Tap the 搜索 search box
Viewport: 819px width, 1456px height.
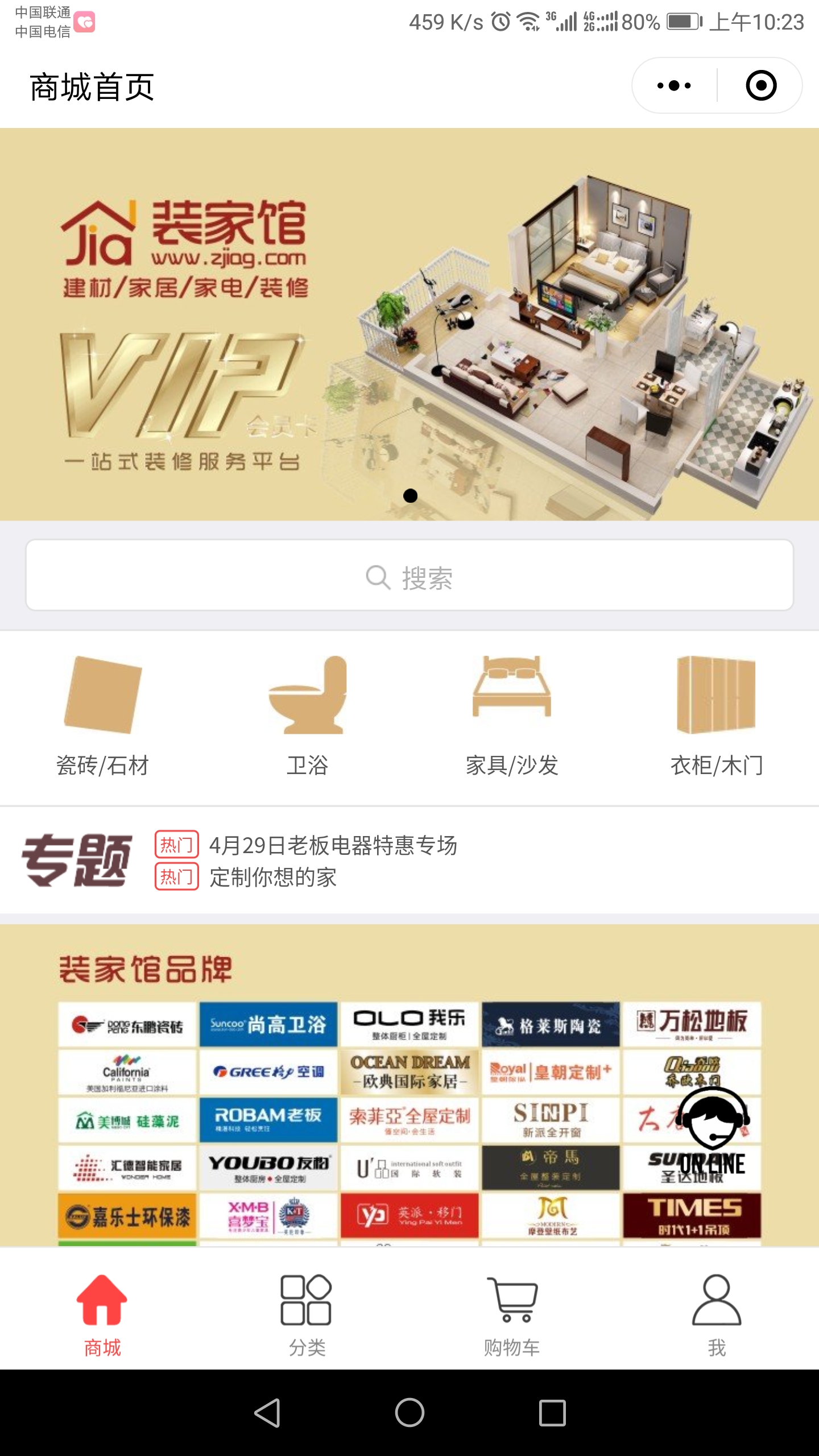(409, 576)
